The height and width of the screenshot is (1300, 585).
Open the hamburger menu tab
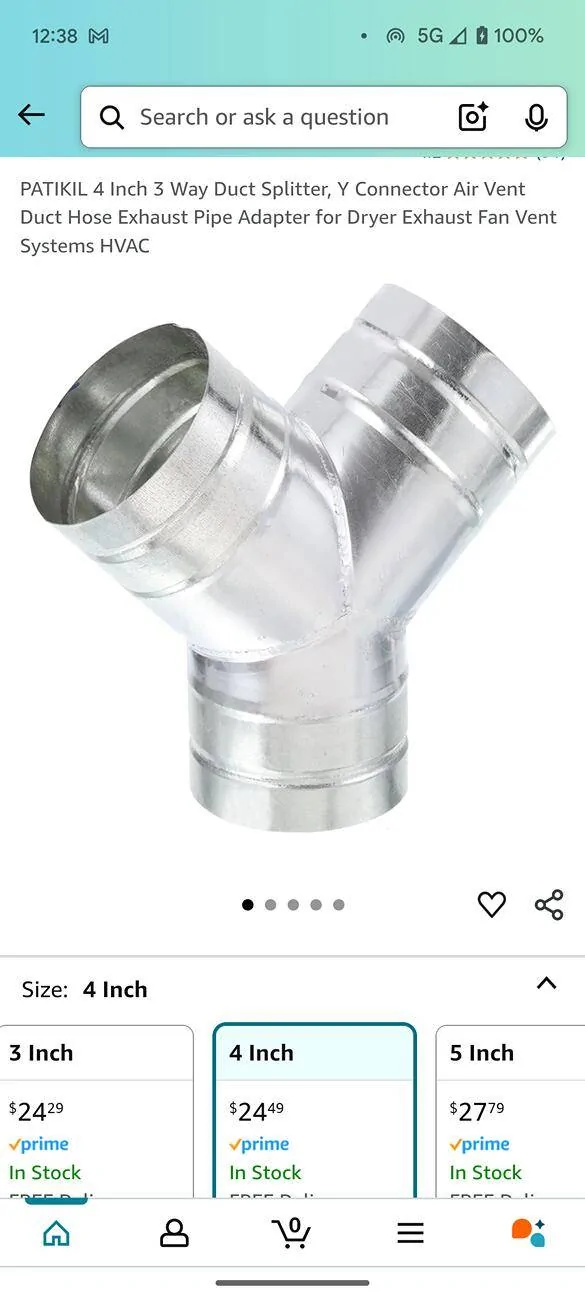coord(410,1233)
